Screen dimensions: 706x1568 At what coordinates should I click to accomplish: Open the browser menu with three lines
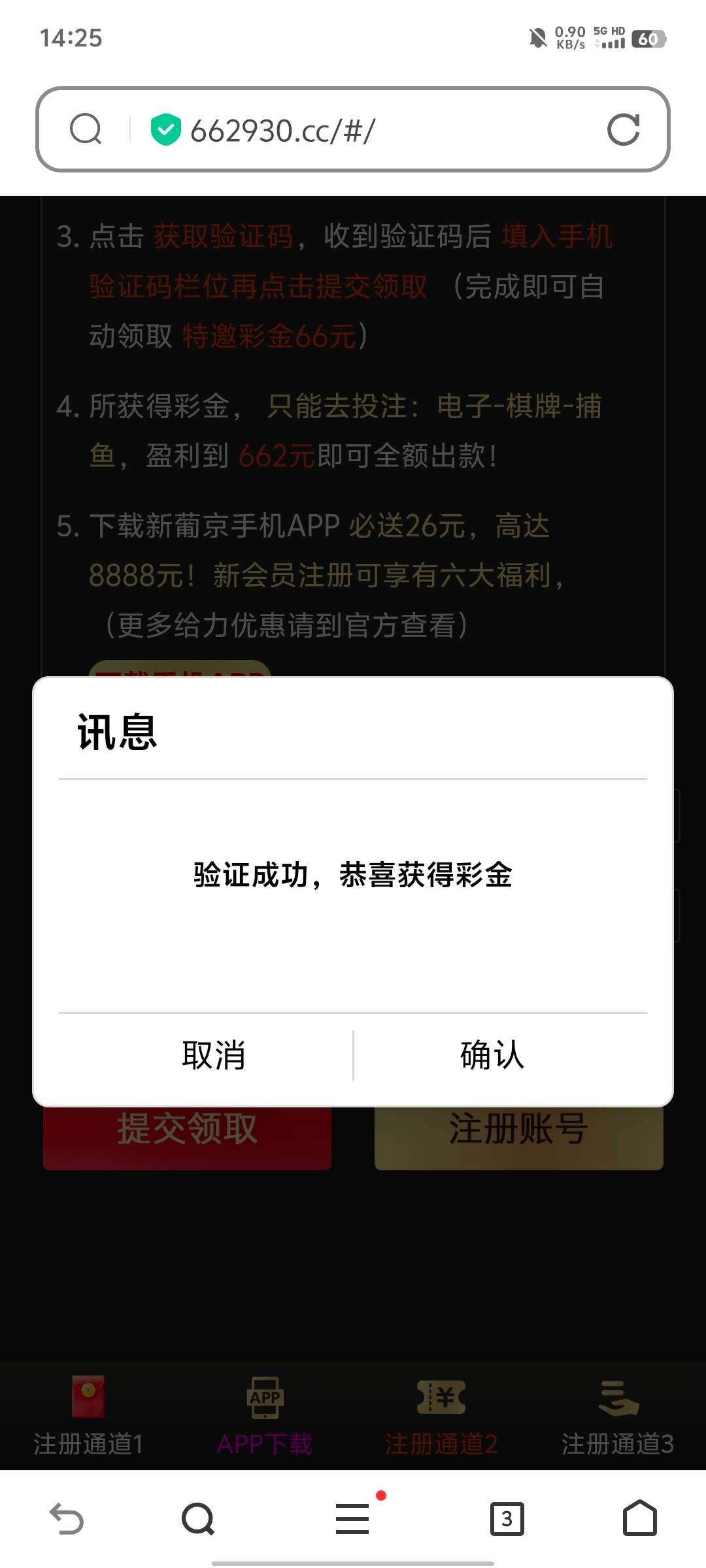point(352,1518)
